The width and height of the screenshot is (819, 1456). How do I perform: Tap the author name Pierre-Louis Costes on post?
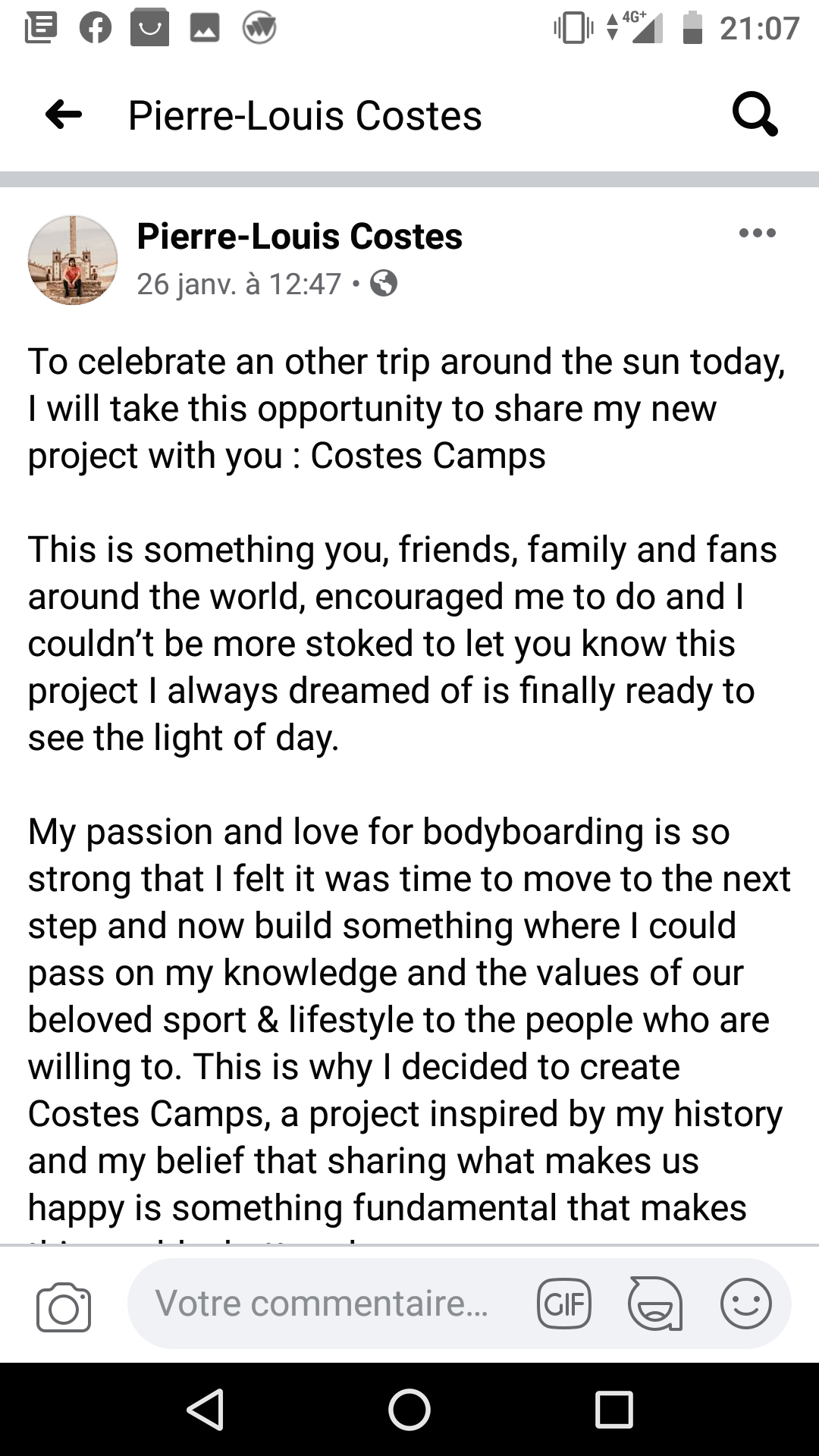[300, 236]
